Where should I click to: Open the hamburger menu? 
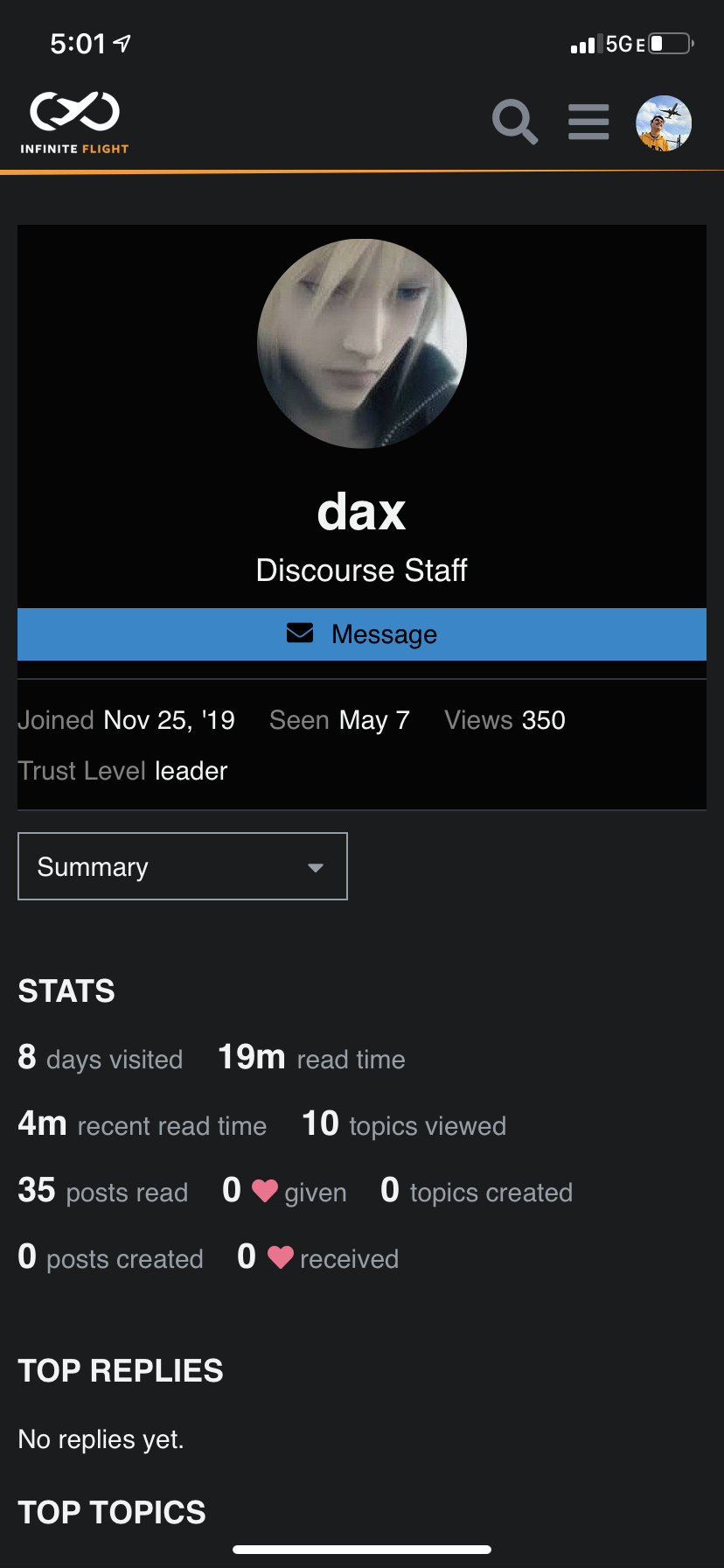coord(588,122)
